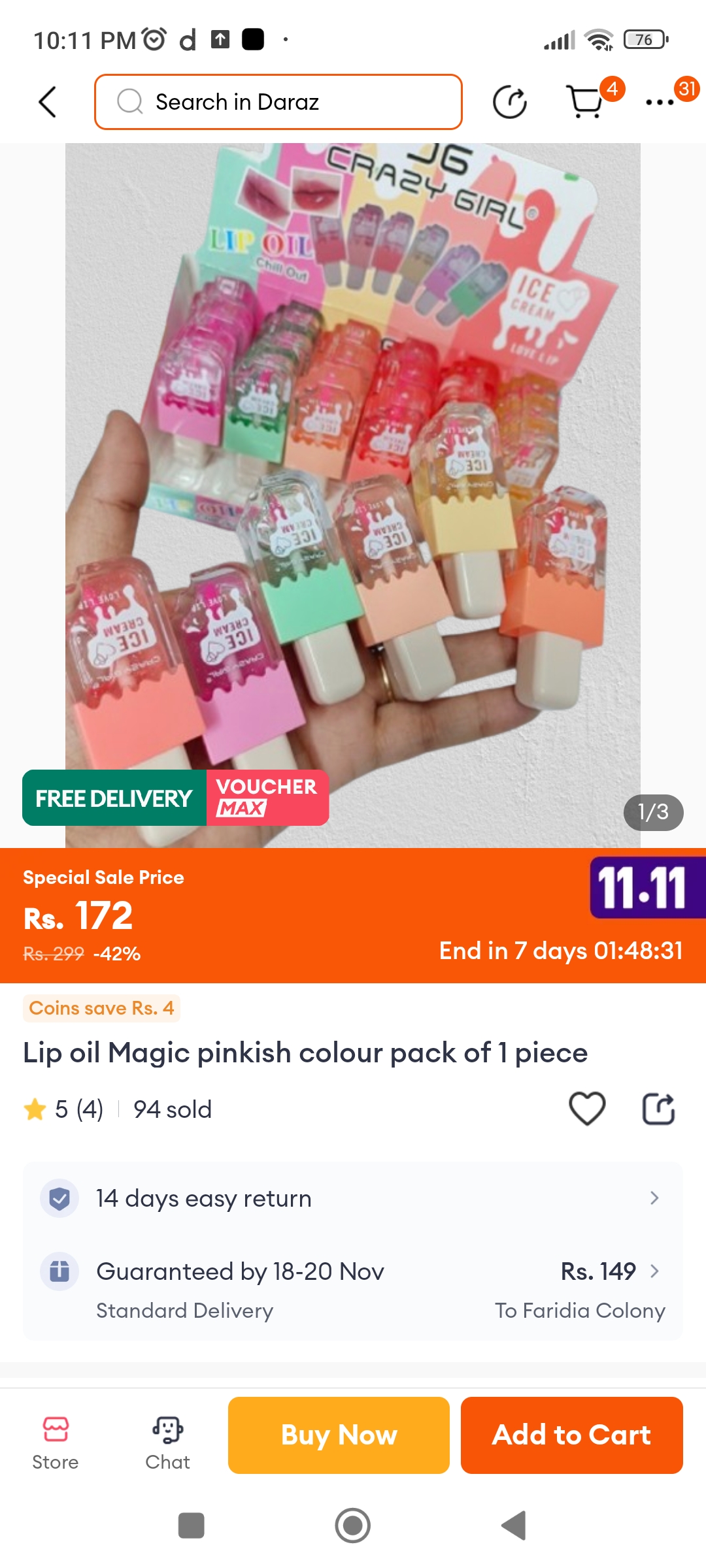Open the three-dot overflow menu
The width and height of the screenshot is (706, 1568).
pyautogui.click(x=660, y=103)
